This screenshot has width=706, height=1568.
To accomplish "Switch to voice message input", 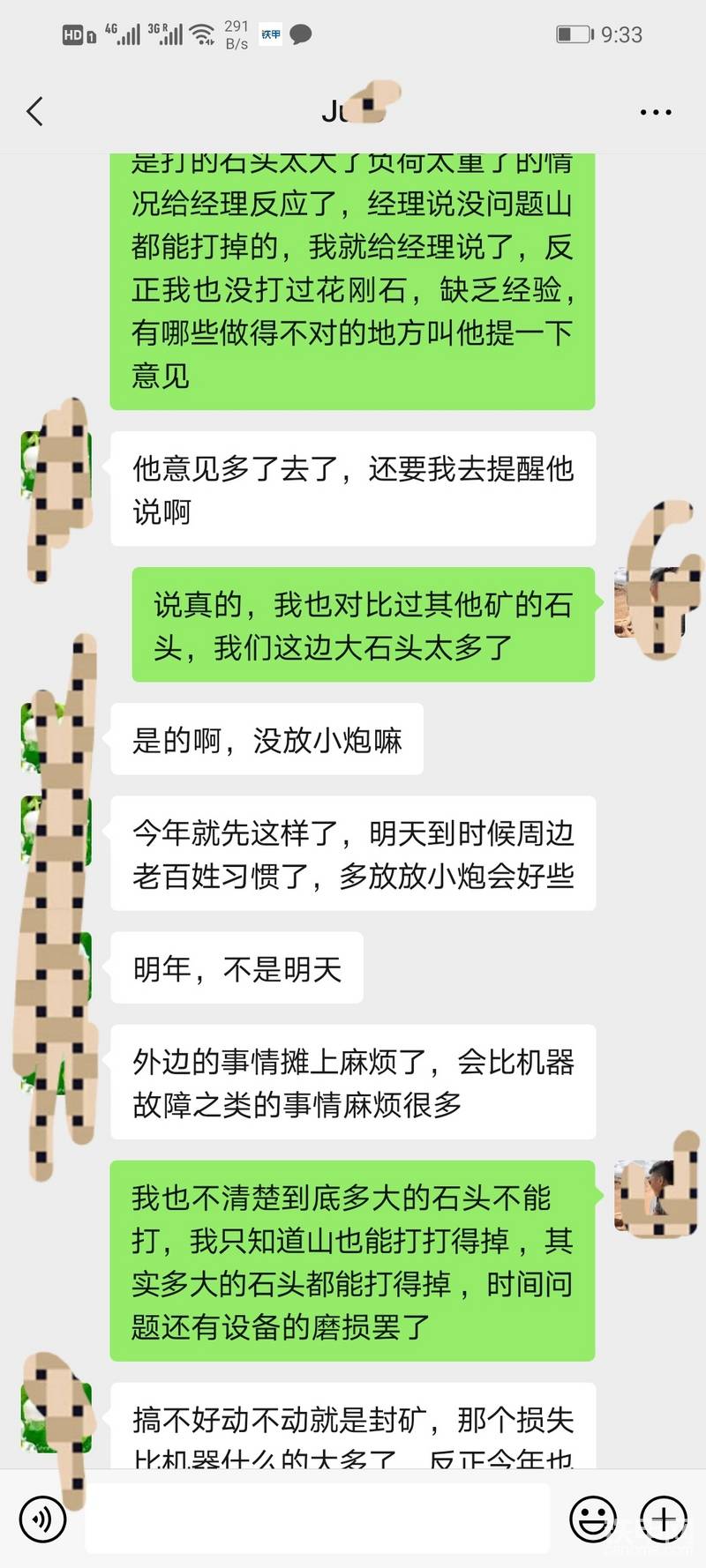I will pos(41,1519).
